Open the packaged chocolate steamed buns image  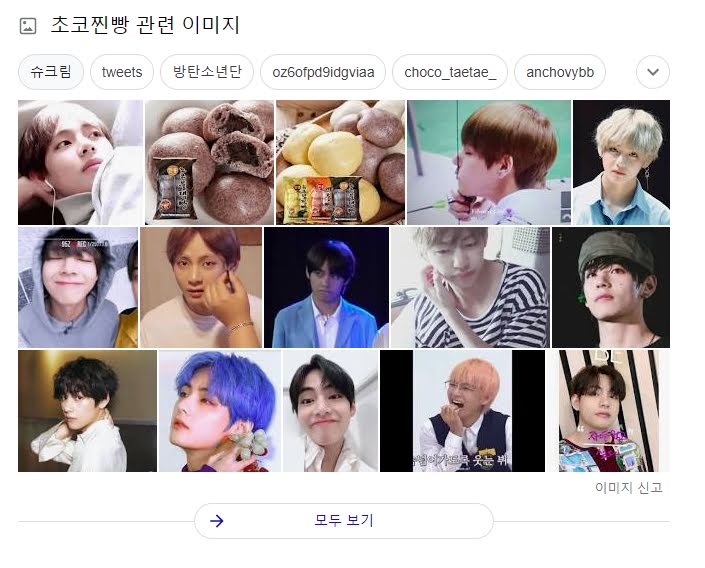208,162
